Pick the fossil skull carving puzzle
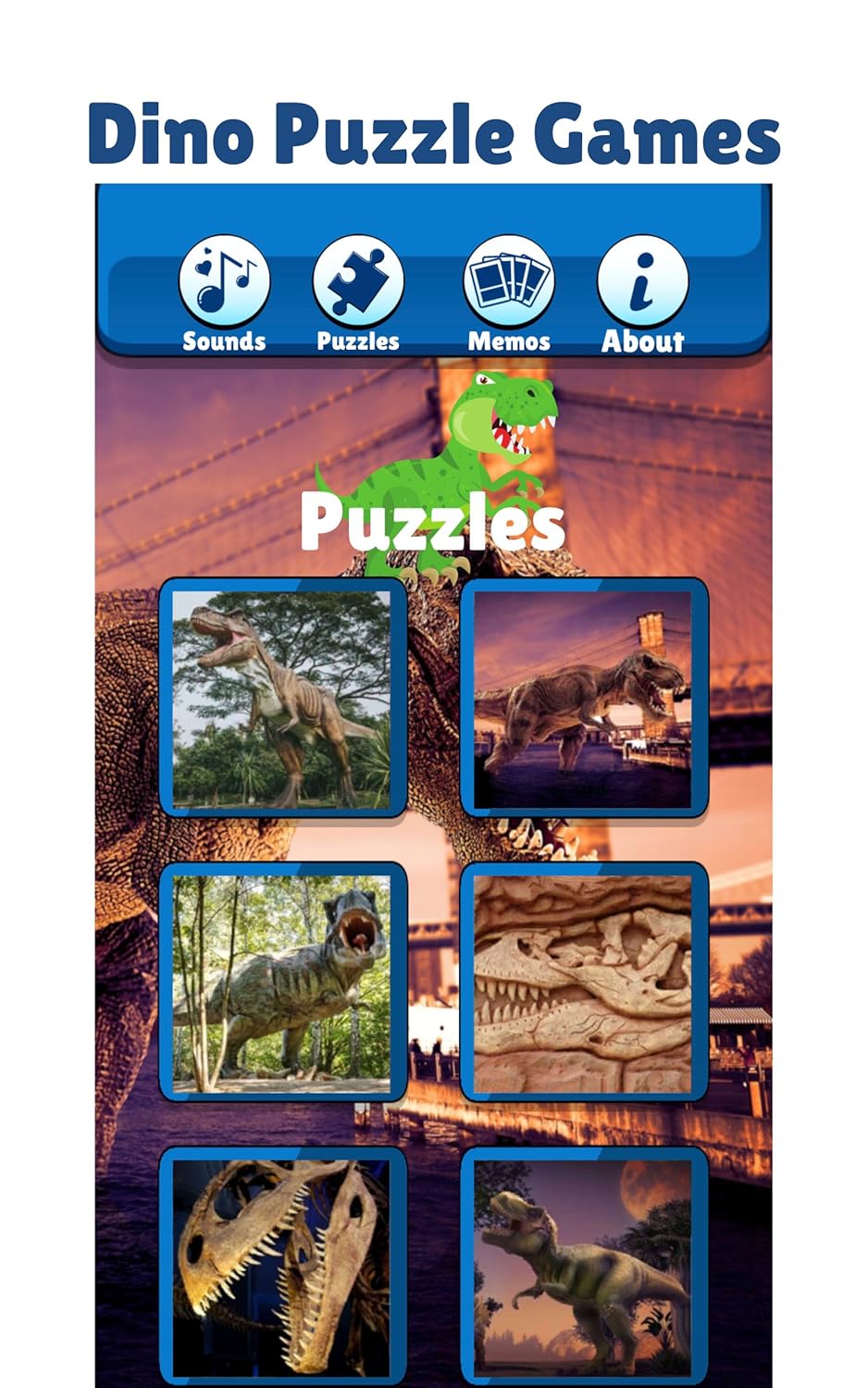Viewport: 868px width, 1388px height. pos(586,984)
